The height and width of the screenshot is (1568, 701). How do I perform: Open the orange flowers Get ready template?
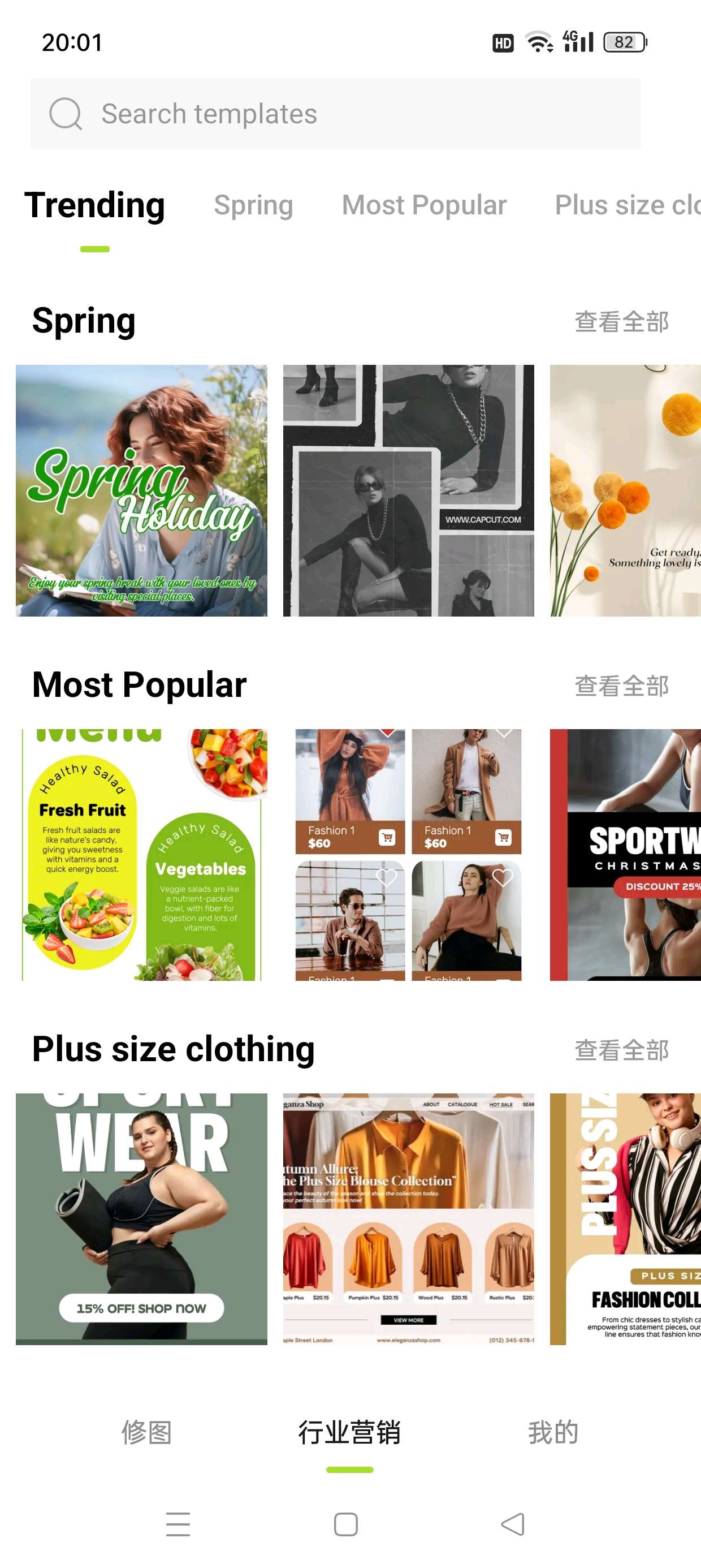tap(626, 490)
